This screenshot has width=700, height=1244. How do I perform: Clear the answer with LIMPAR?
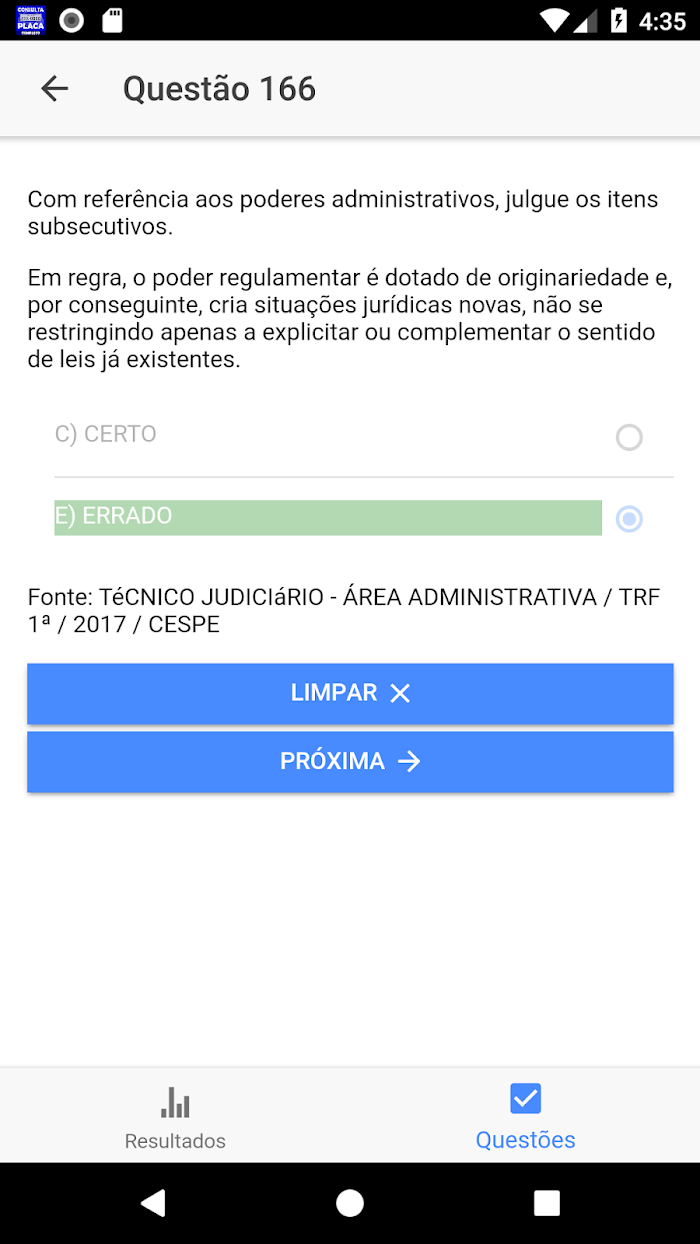350,693
